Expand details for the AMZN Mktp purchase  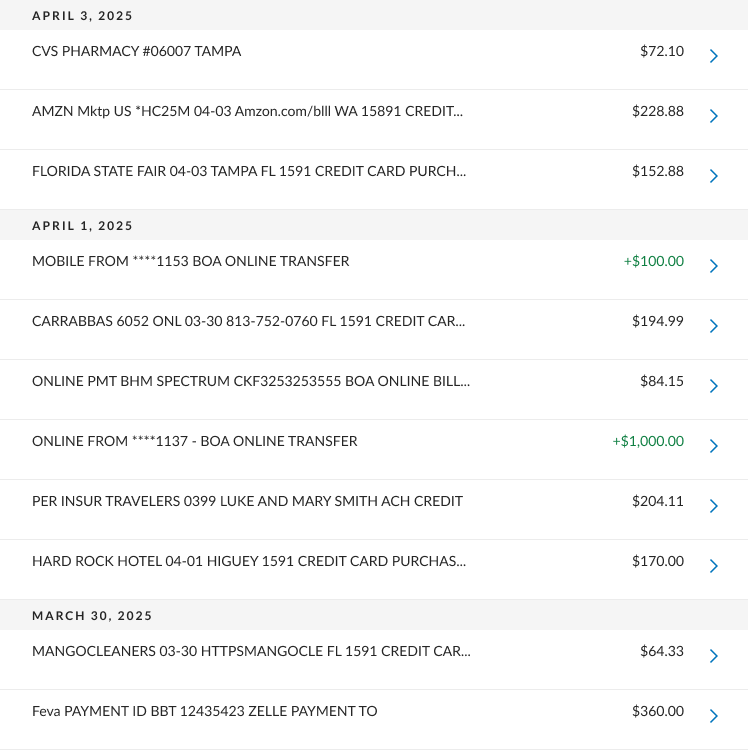[x=714, y=115]
